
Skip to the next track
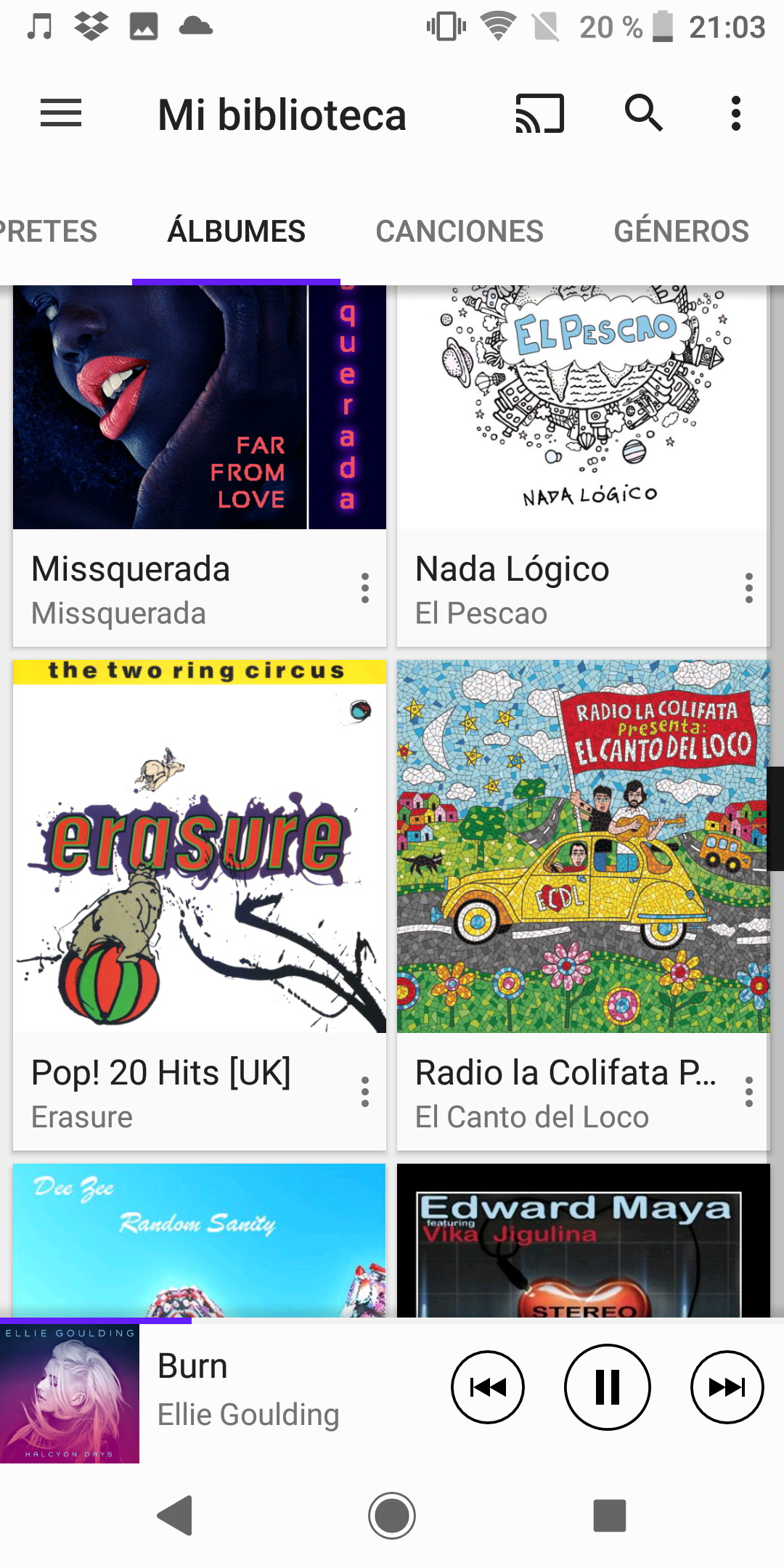pos(727,1387)
